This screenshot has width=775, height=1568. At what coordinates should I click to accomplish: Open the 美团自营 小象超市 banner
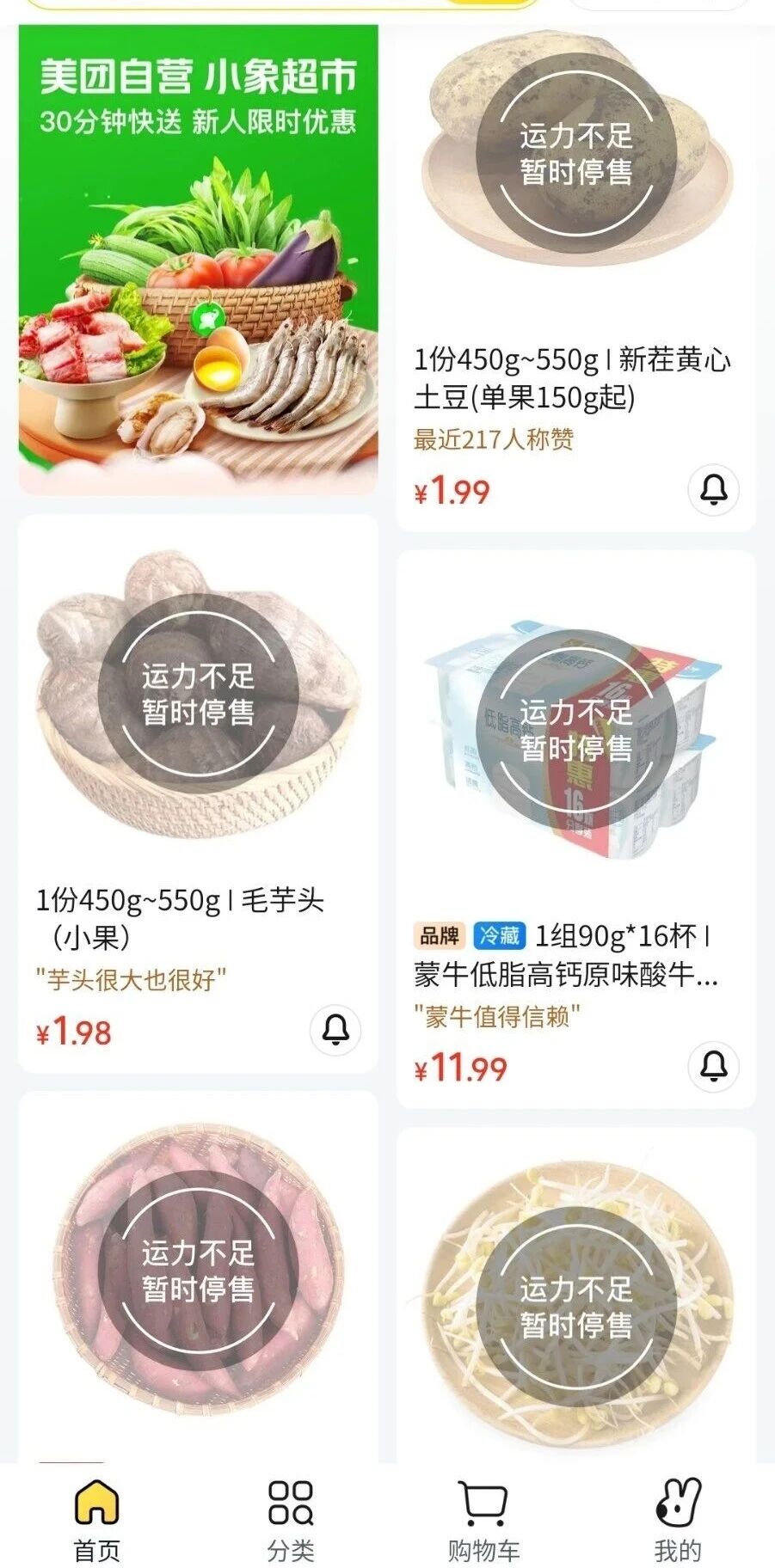198,258
